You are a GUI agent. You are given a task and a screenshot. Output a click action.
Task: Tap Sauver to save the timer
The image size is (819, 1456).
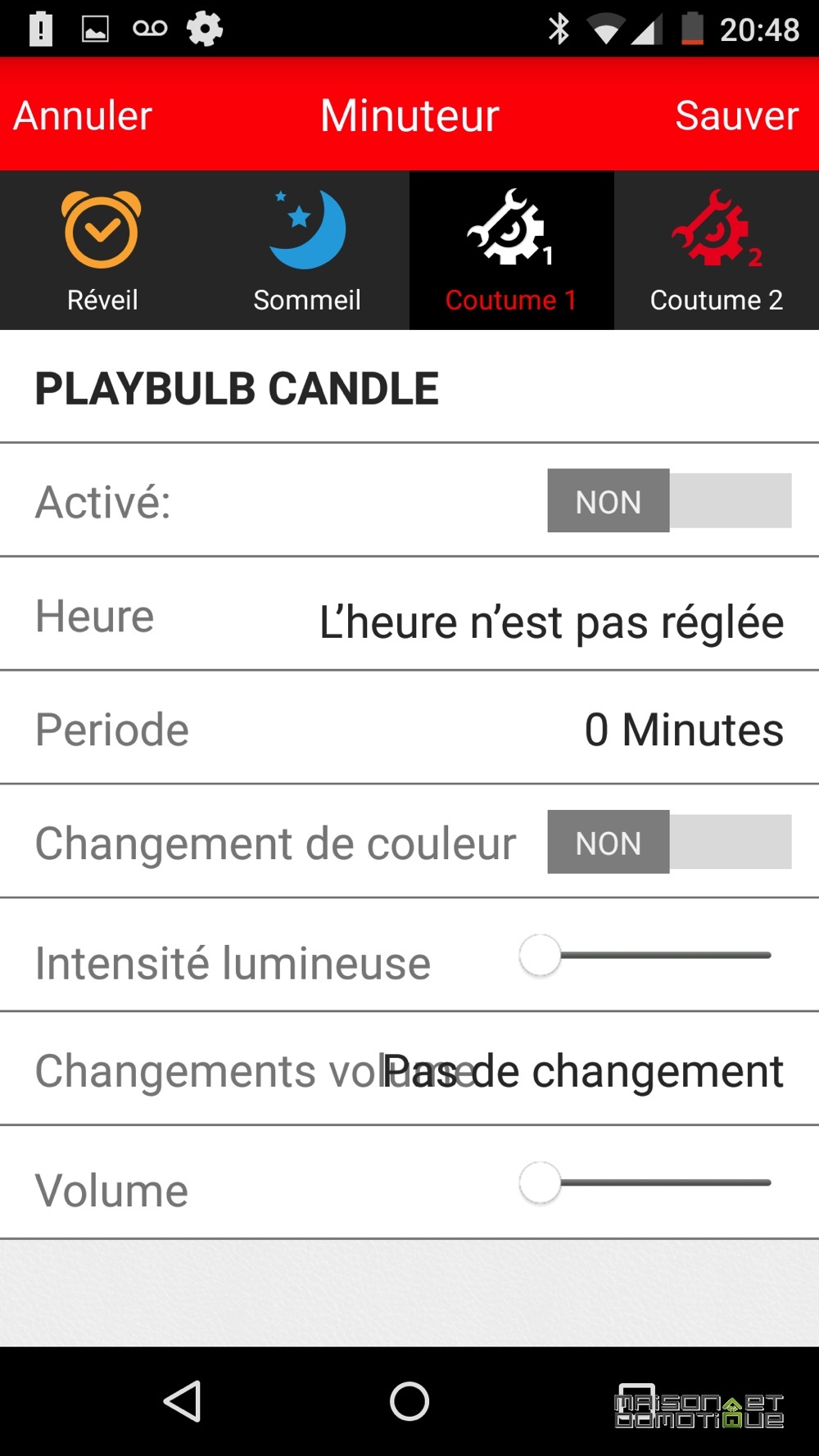coord(736,115)
